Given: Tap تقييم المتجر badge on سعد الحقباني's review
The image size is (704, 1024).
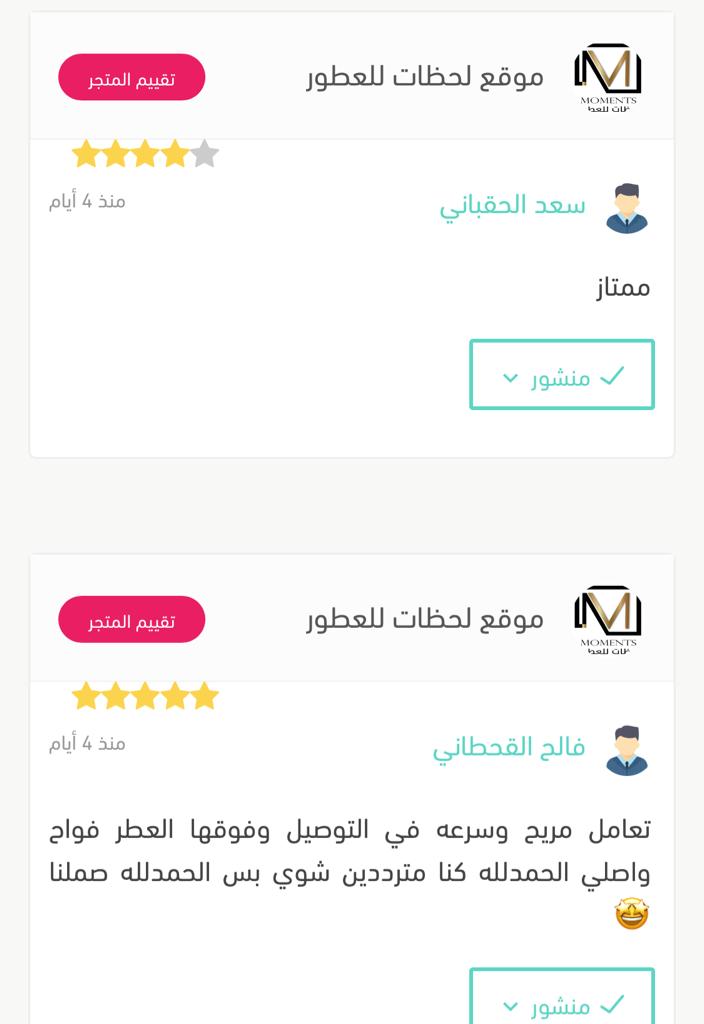Looking at the screenshot, I should pos(132,78).
